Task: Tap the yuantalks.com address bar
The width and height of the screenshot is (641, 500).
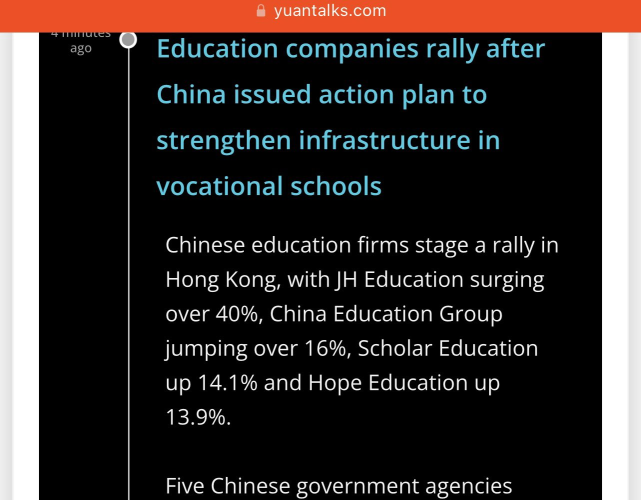Action: coord(321,11)
